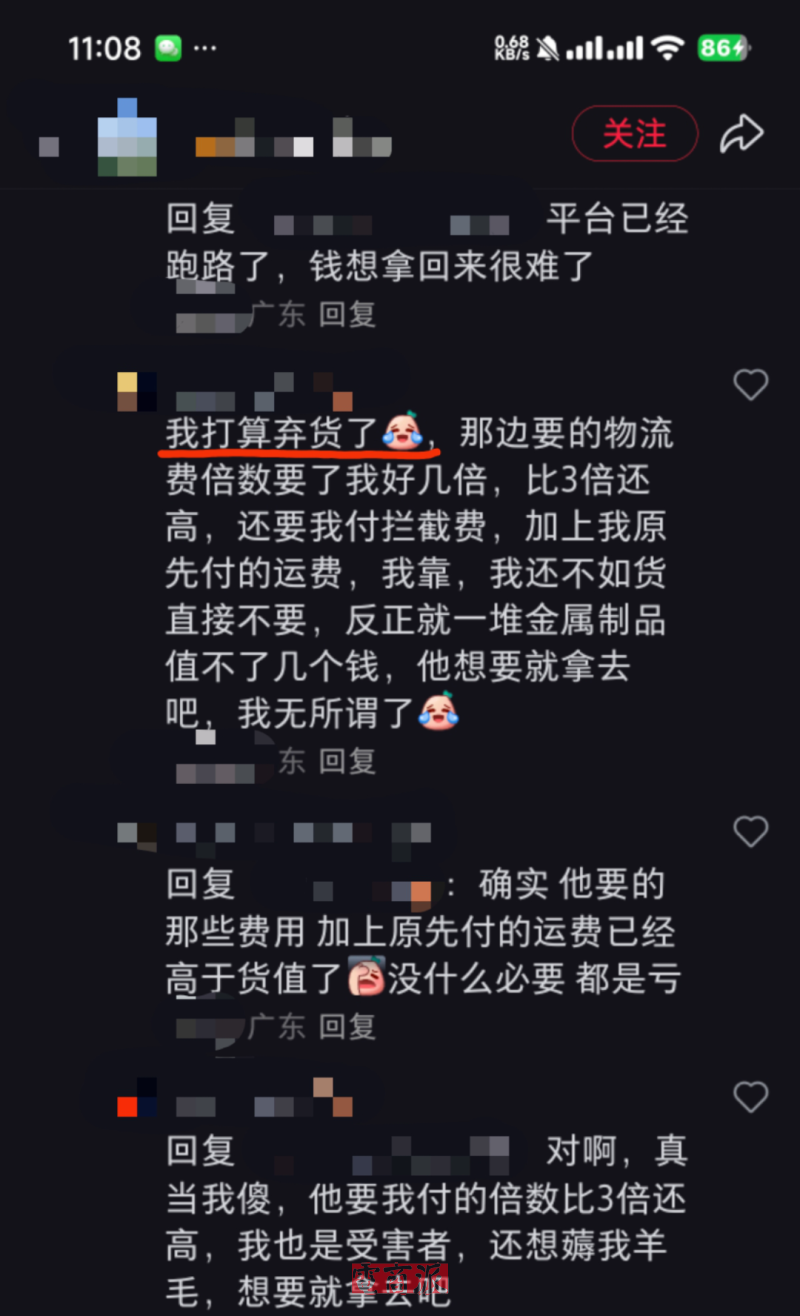Like the comment starting 对啊，真当我傻
800x1316 pixels.
750,1097
